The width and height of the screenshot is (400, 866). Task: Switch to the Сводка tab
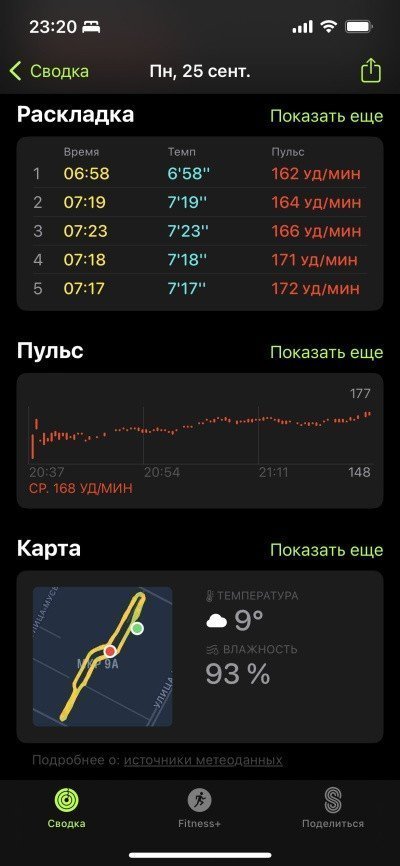pos(66,809)
